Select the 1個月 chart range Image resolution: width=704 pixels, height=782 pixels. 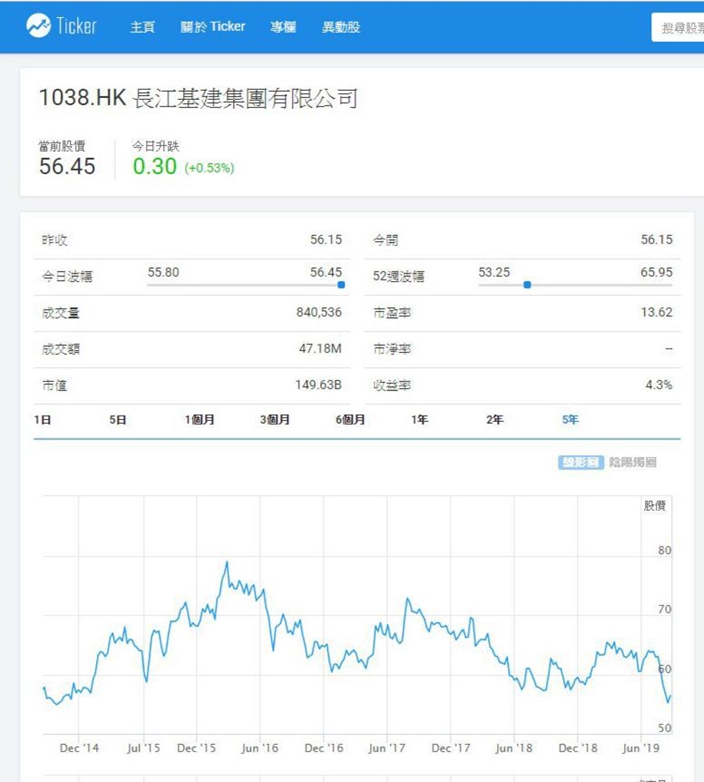(x=199, y=420)
